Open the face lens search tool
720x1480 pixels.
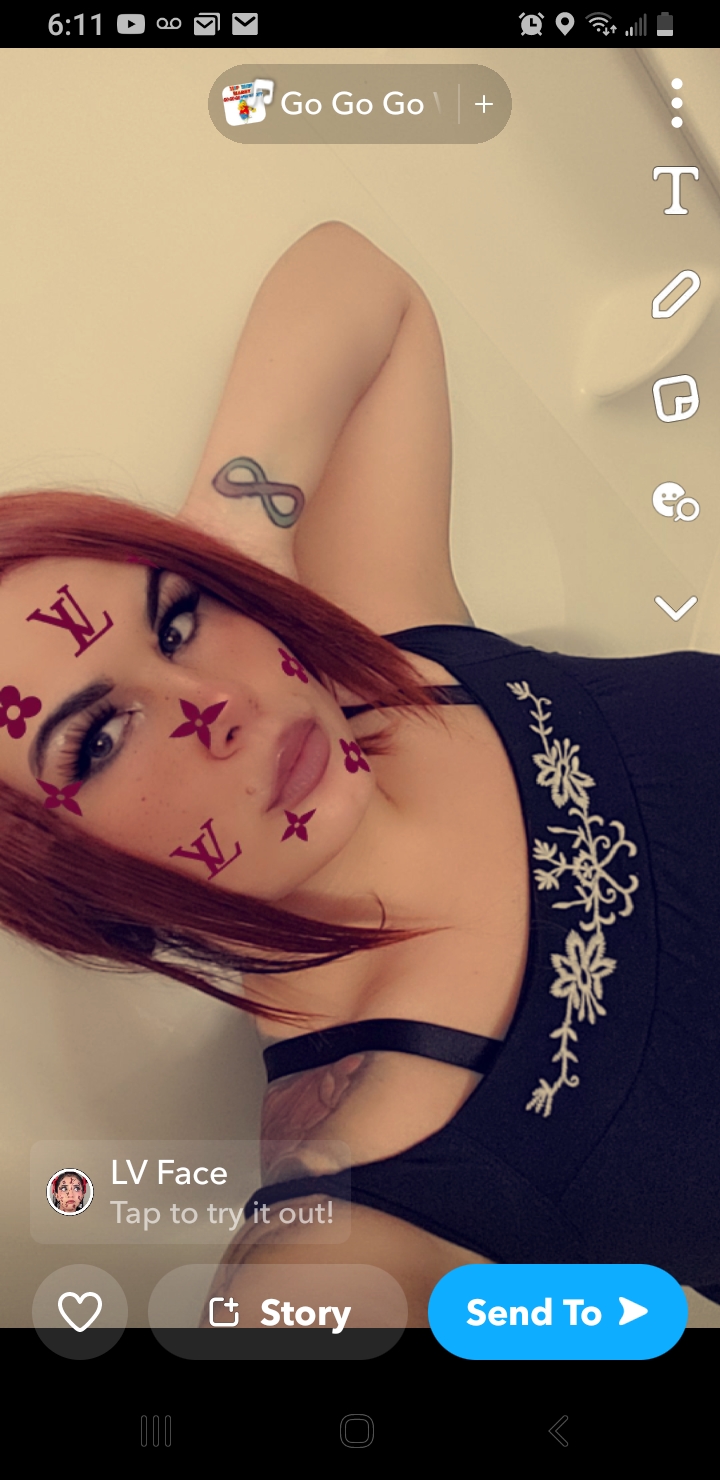click(x=675, y=502)
